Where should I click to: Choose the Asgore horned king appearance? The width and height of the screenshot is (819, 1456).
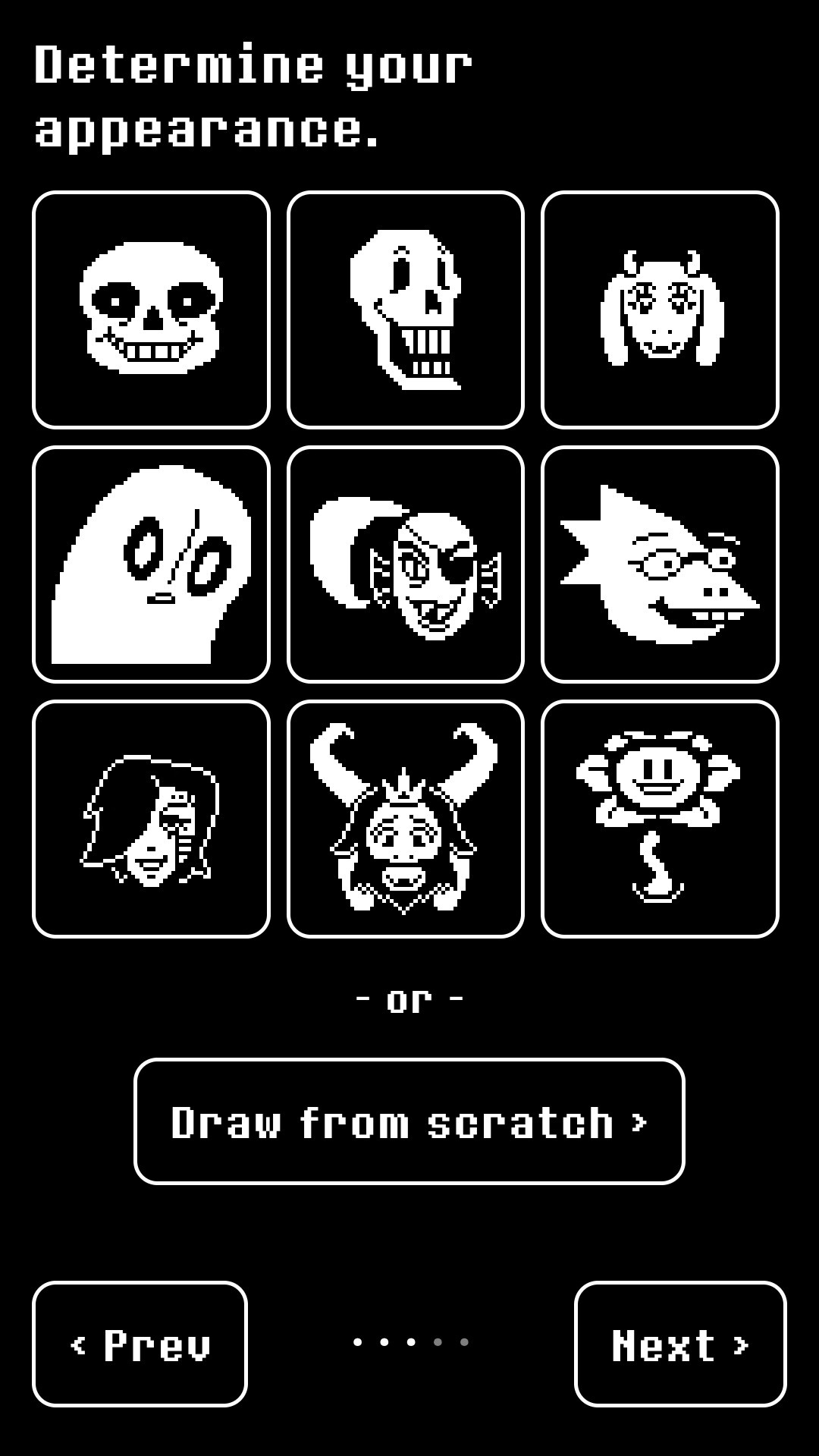405,819
